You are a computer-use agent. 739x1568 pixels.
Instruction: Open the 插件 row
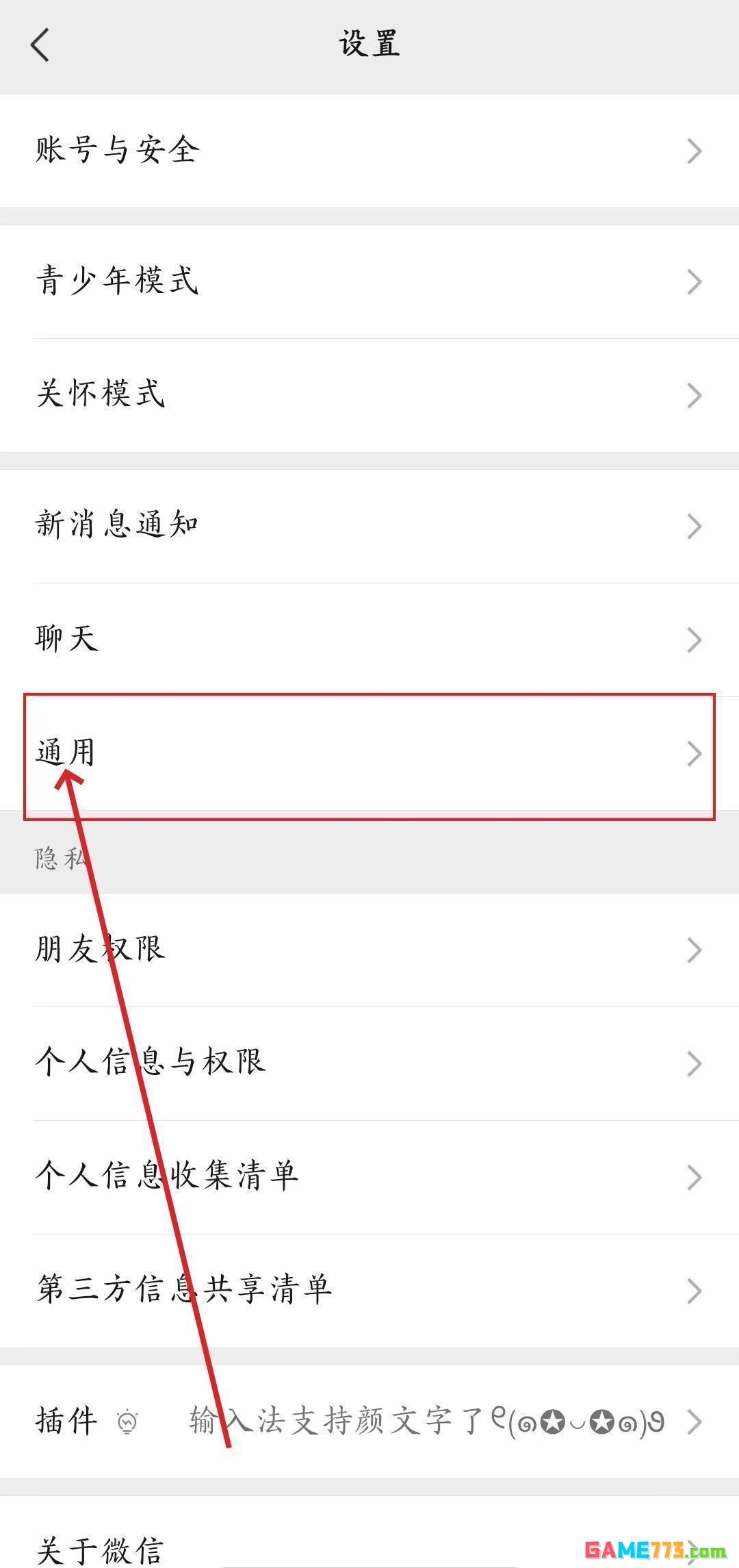[x=369, y=1421]
